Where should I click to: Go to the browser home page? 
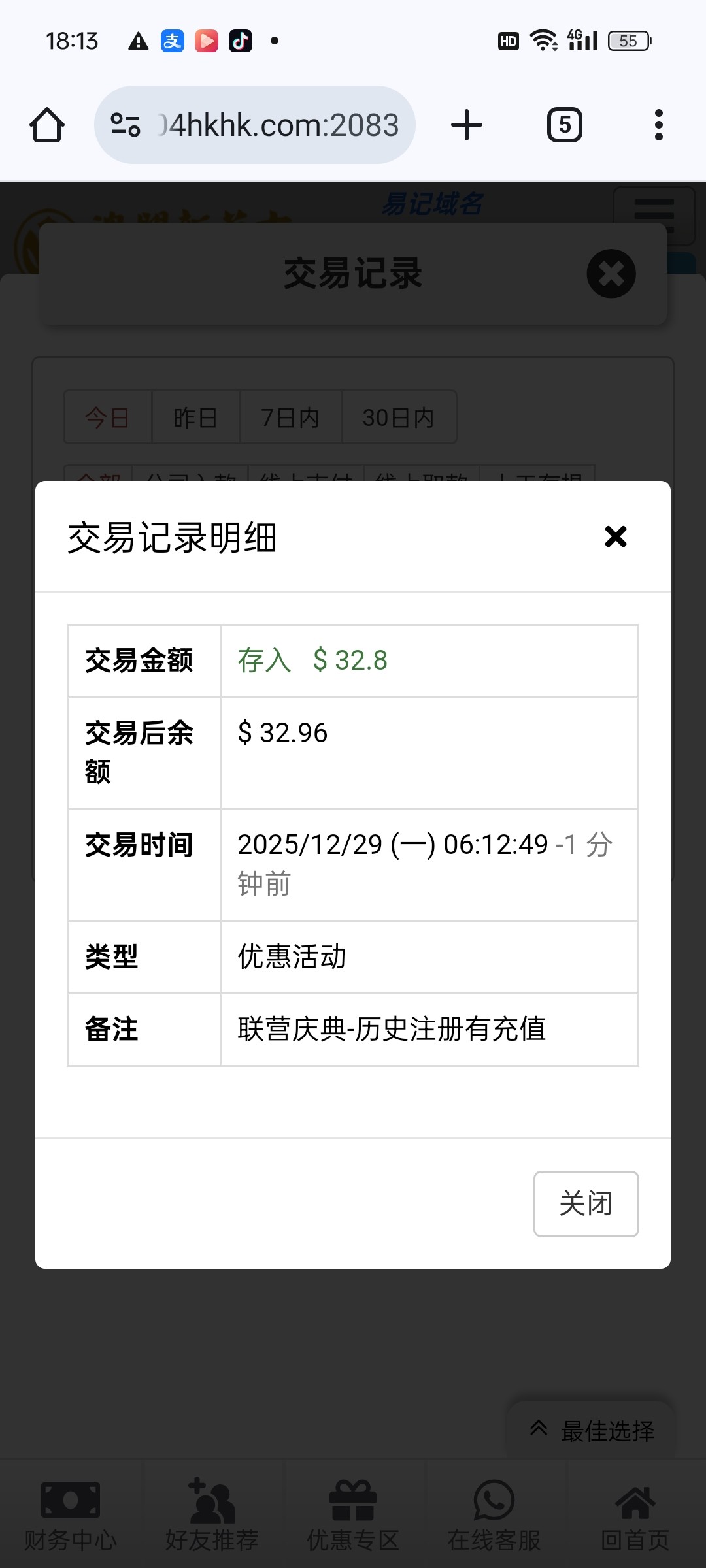pos(47,125)
